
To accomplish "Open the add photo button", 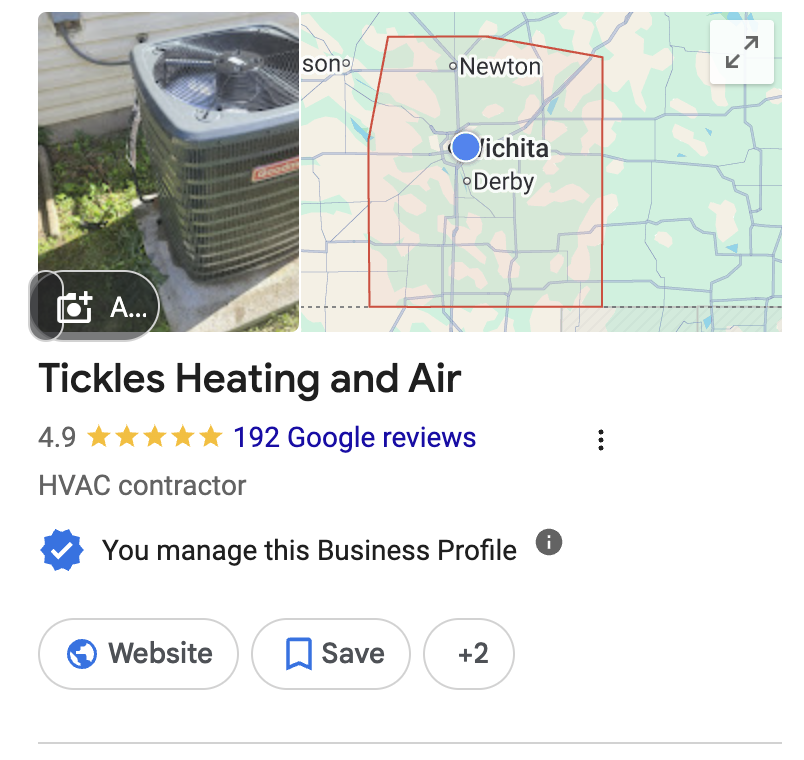I will point(94,306).
